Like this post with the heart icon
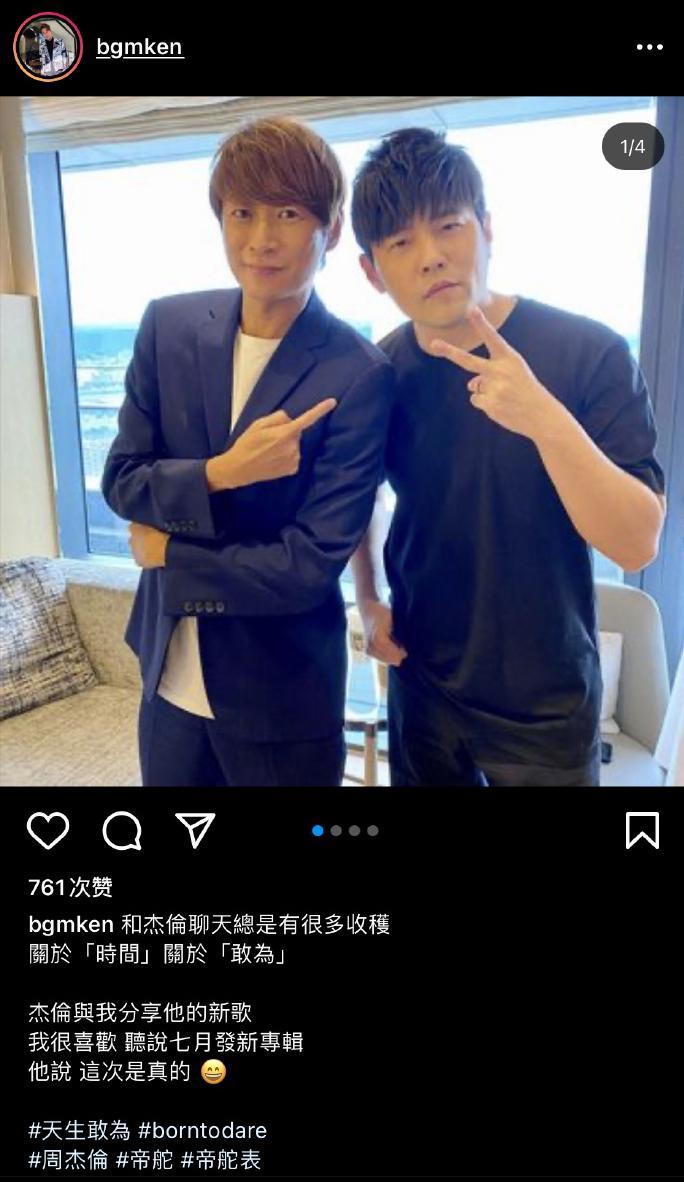 47,831
